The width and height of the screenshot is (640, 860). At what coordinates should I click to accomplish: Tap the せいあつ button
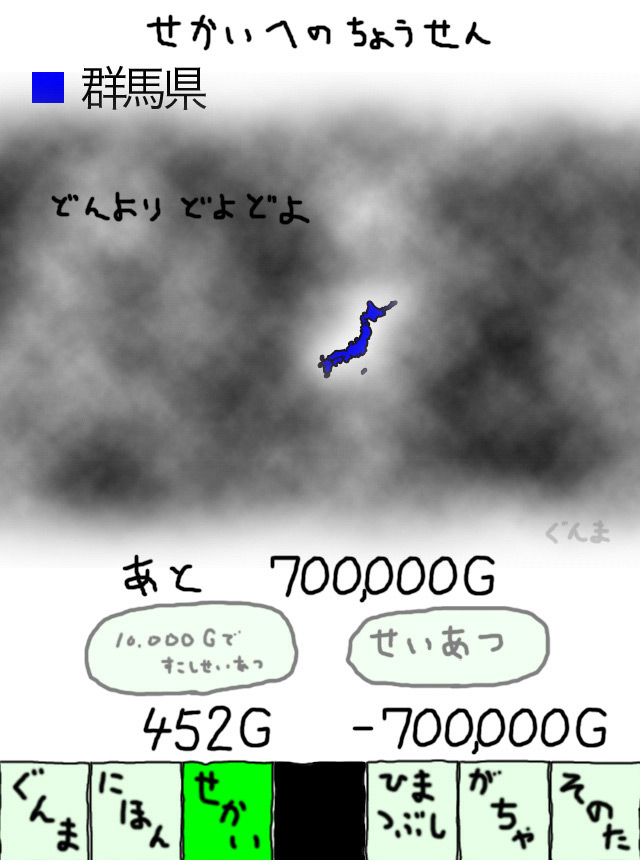[x=447, y=646]
